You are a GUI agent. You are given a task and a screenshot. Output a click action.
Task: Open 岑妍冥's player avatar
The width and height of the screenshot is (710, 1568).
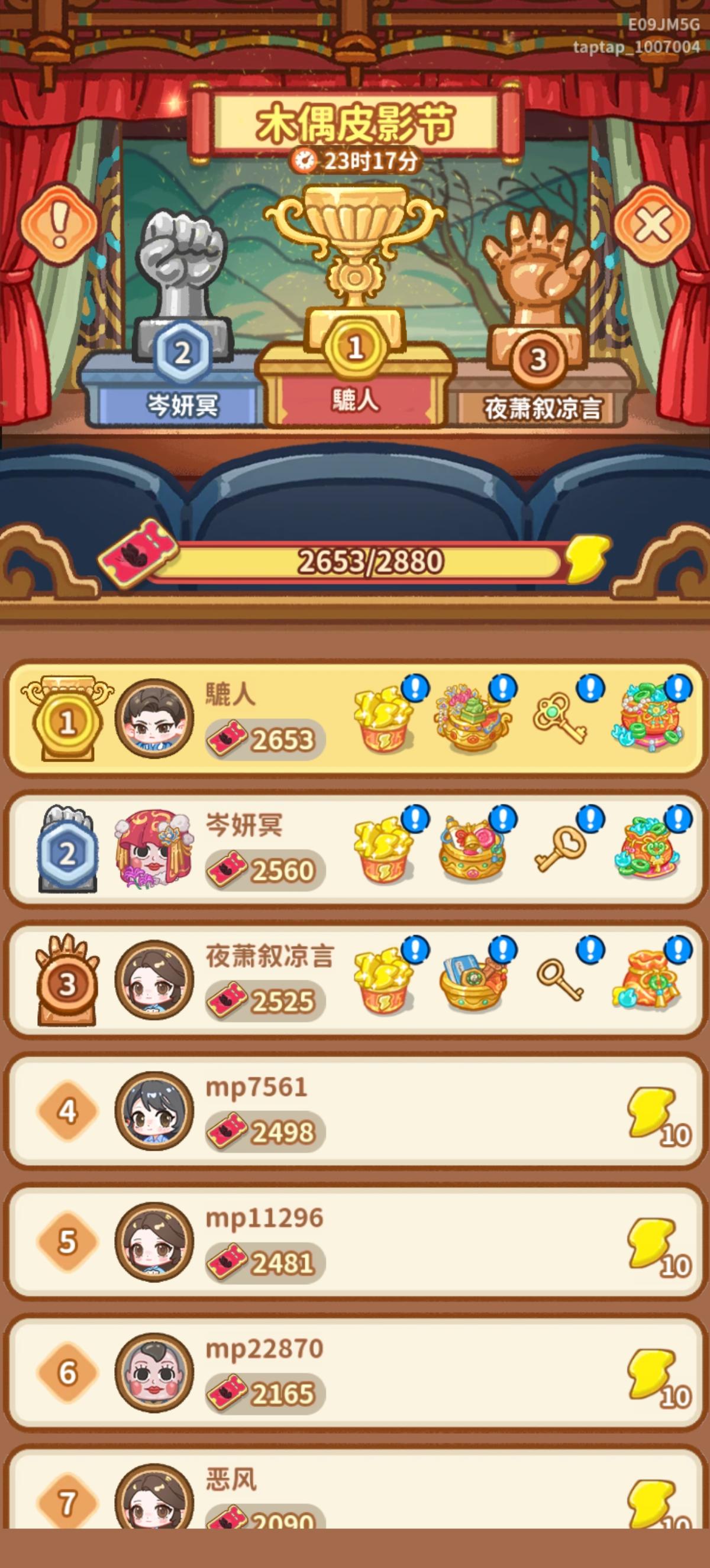click(154, 850)
